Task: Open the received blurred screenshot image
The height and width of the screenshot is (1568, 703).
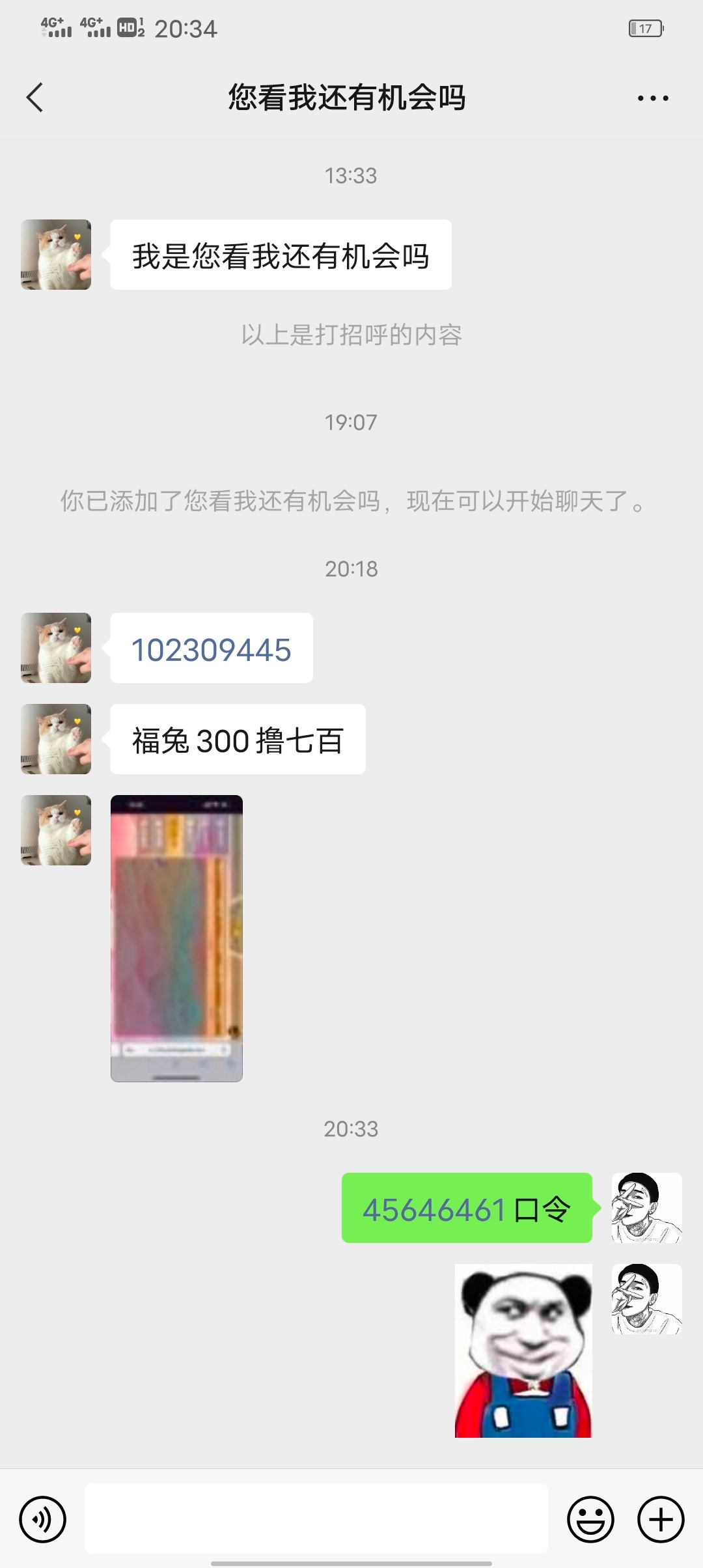Action: [x=176, y=938]
